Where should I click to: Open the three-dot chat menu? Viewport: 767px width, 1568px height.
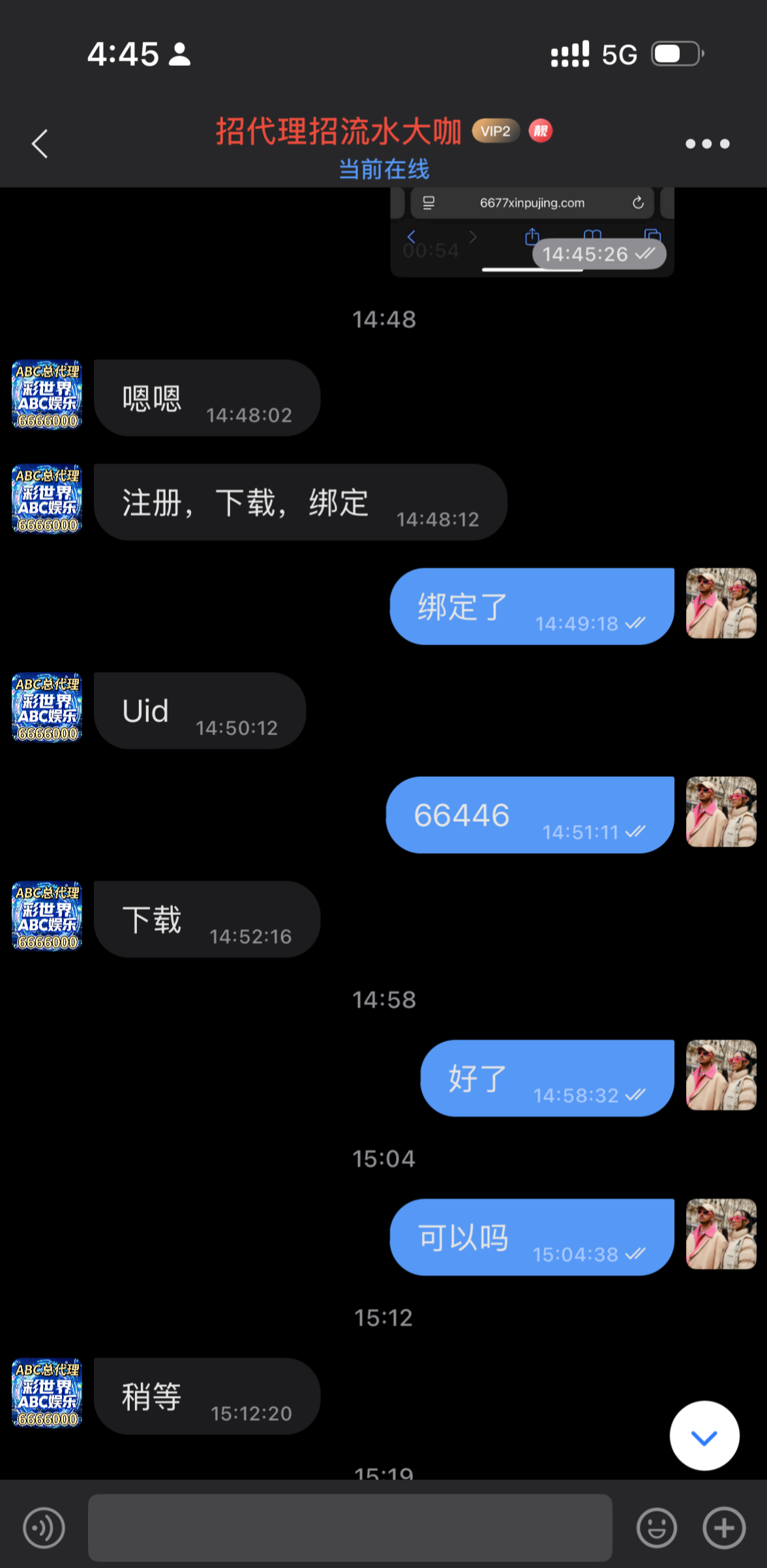pos(707,143)
